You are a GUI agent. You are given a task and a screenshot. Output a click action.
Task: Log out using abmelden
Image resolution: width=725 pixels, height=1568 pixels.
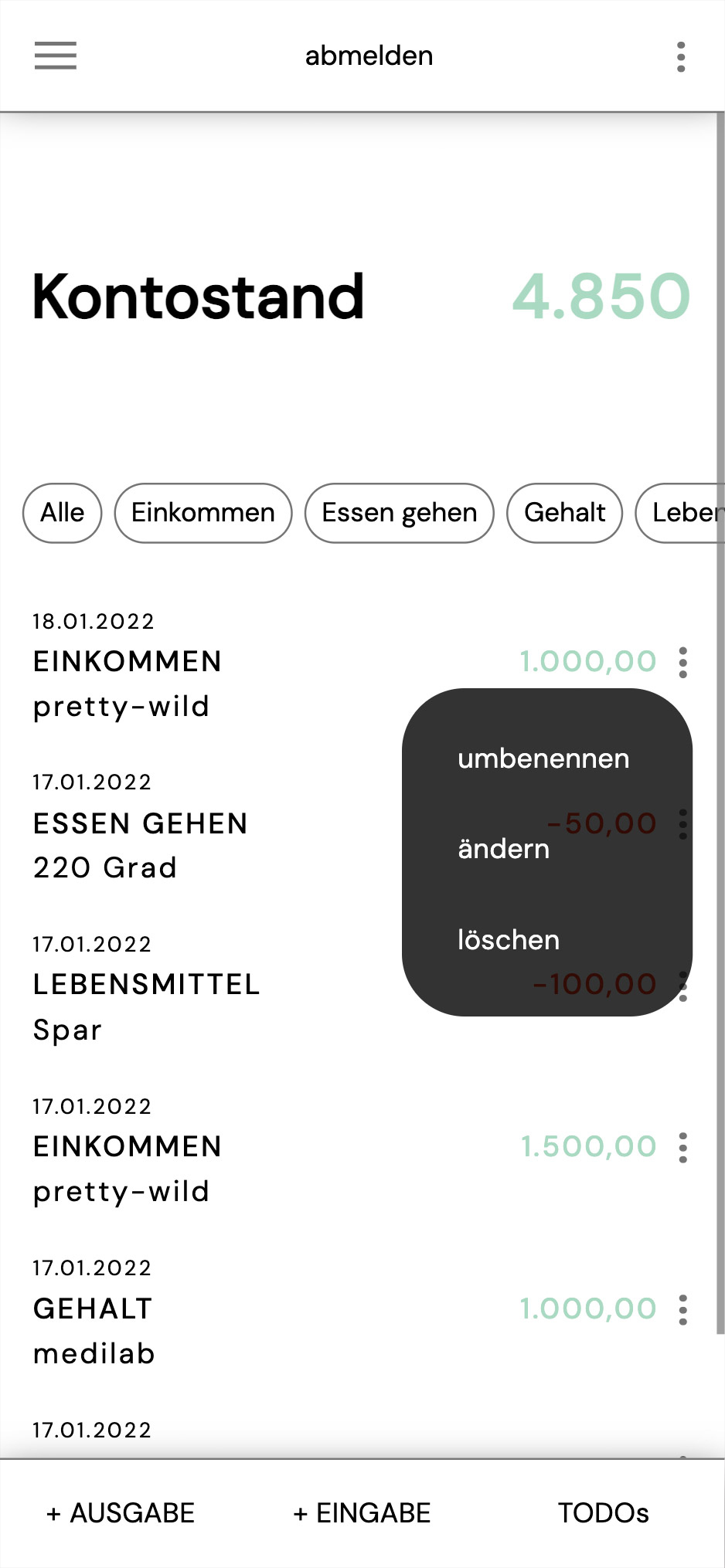369,55
